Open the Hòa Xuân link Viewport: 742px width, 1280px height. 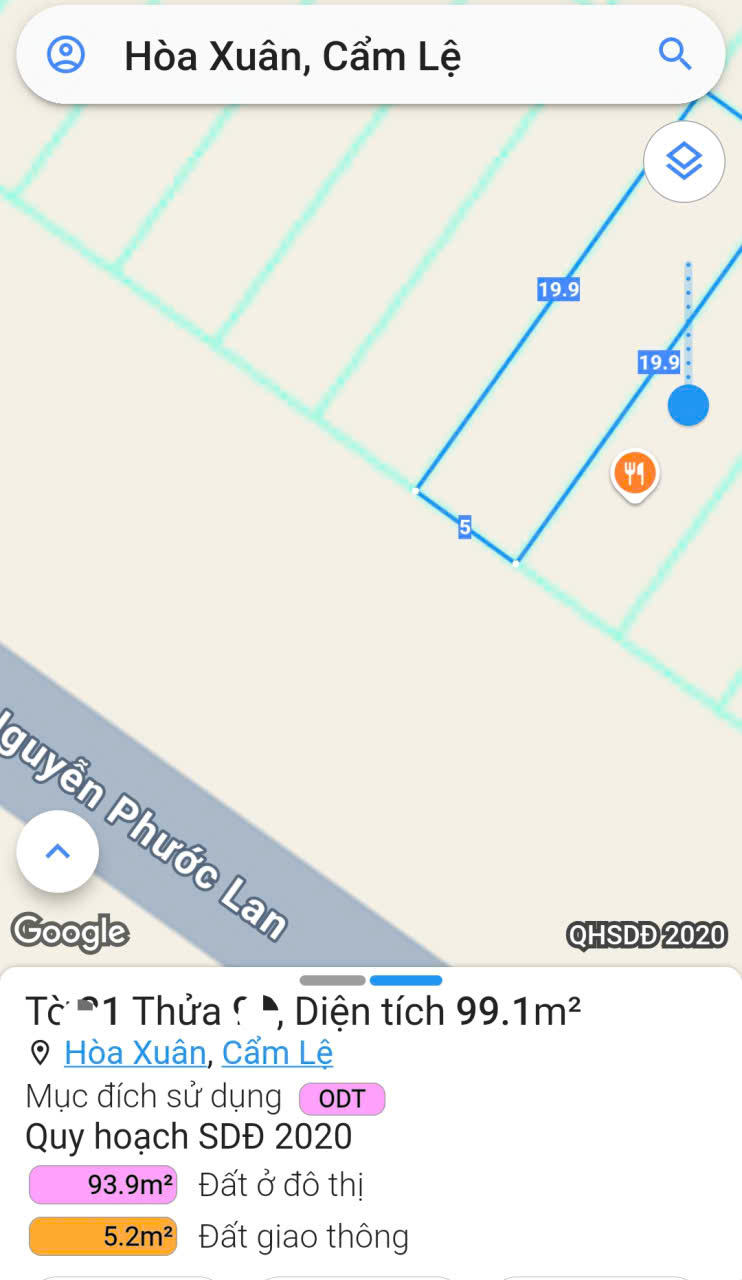pos(135,1052)
